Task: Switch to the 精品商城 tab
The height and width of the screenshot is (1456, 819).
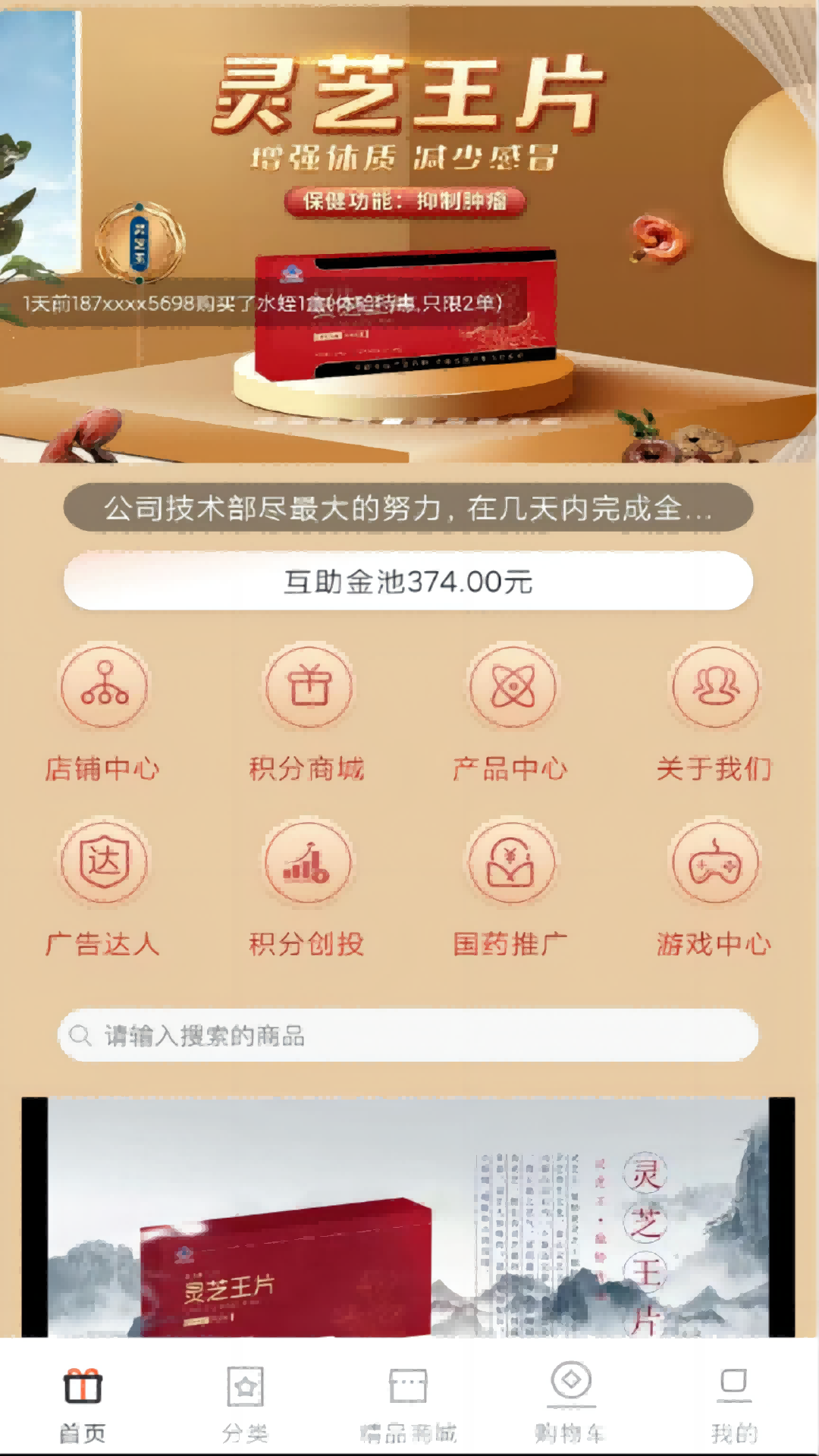Action: (408, 1403)
